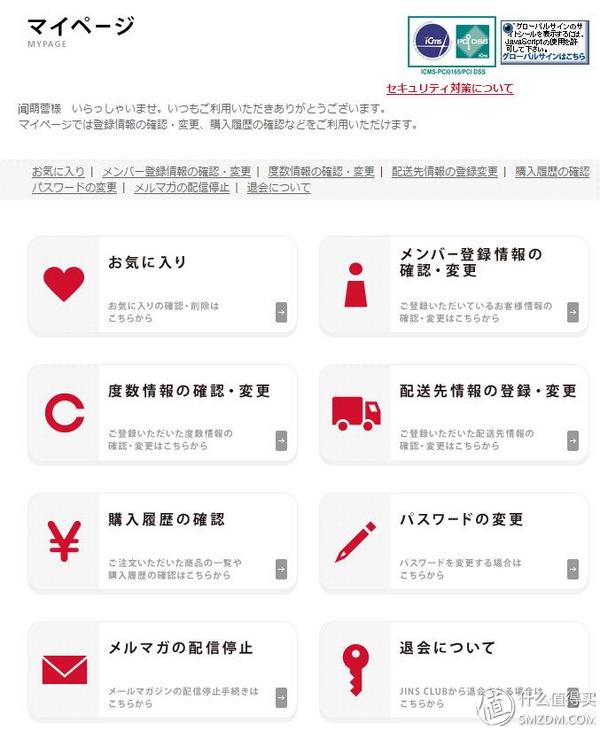Screen dimensions: 600x731
Task: Open the メンバー登録情報の確認・変更 card
Action: click(453, 285)
